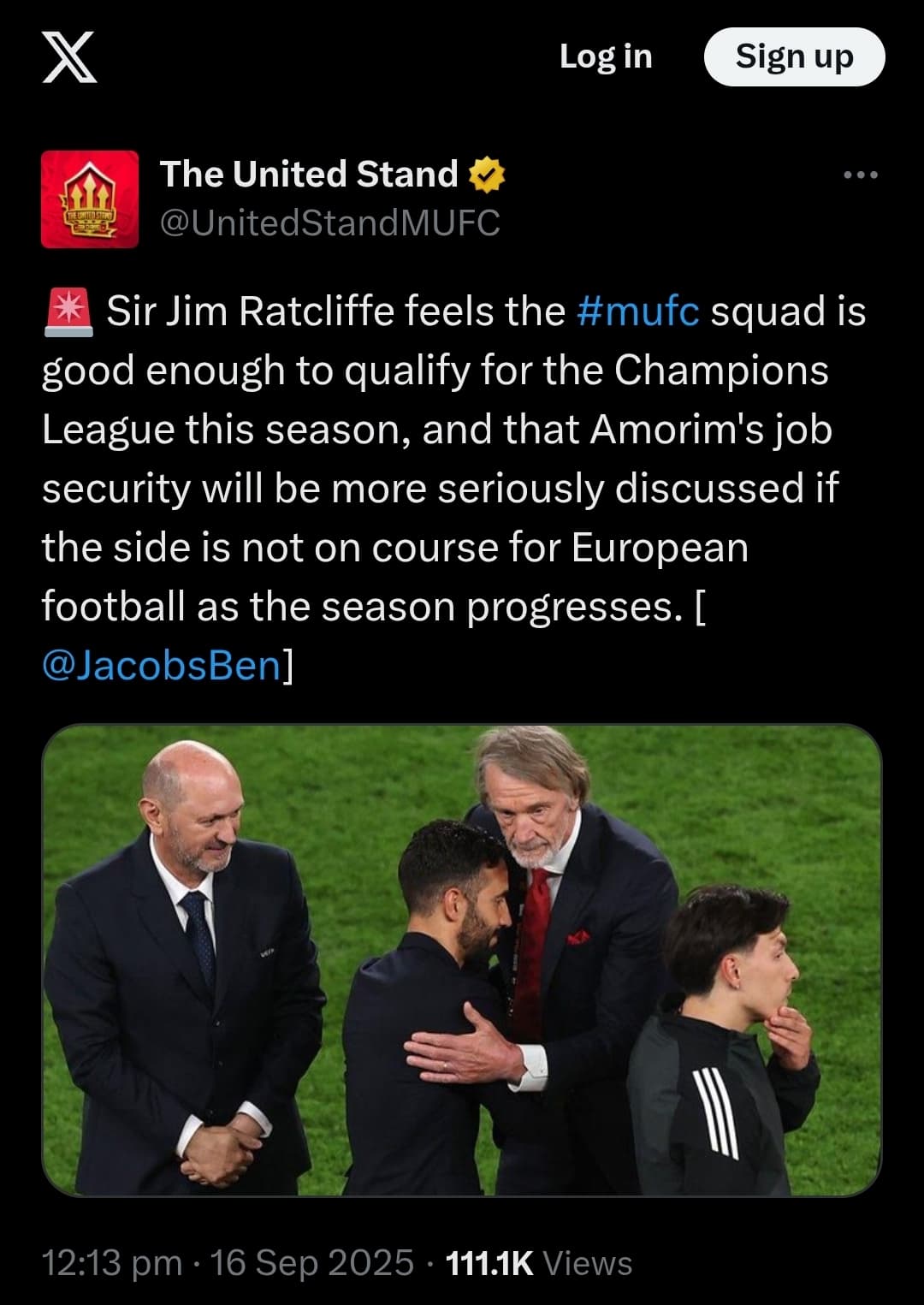This screenshot has width=924, height=1305.
Task: Tap the Log in button
Action: point(606,56)
